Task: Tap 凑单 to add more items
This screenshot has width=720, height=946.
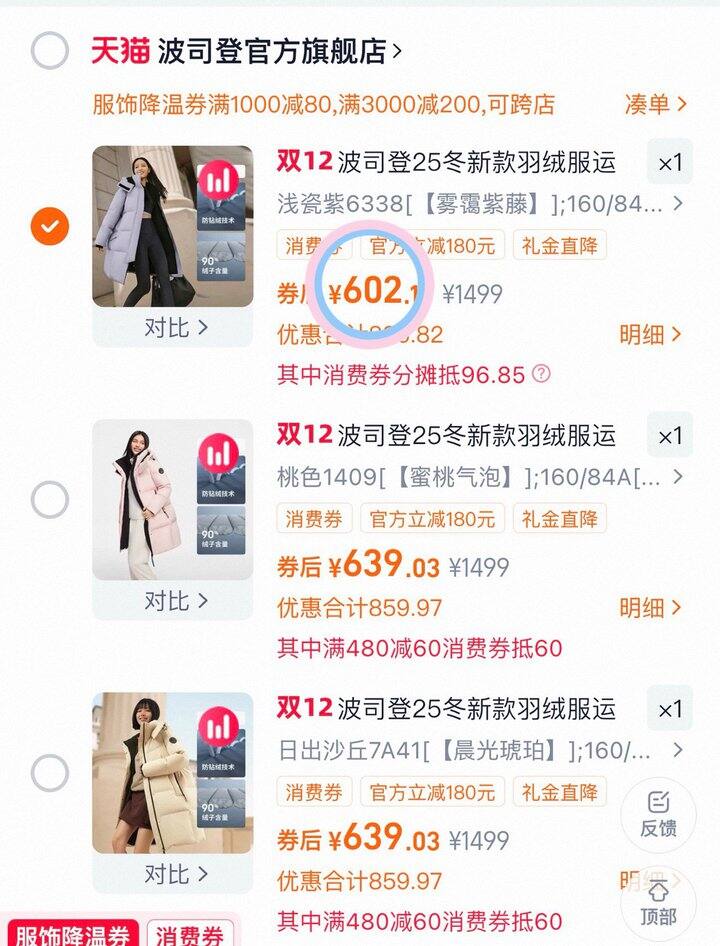Action: [655, 104]
